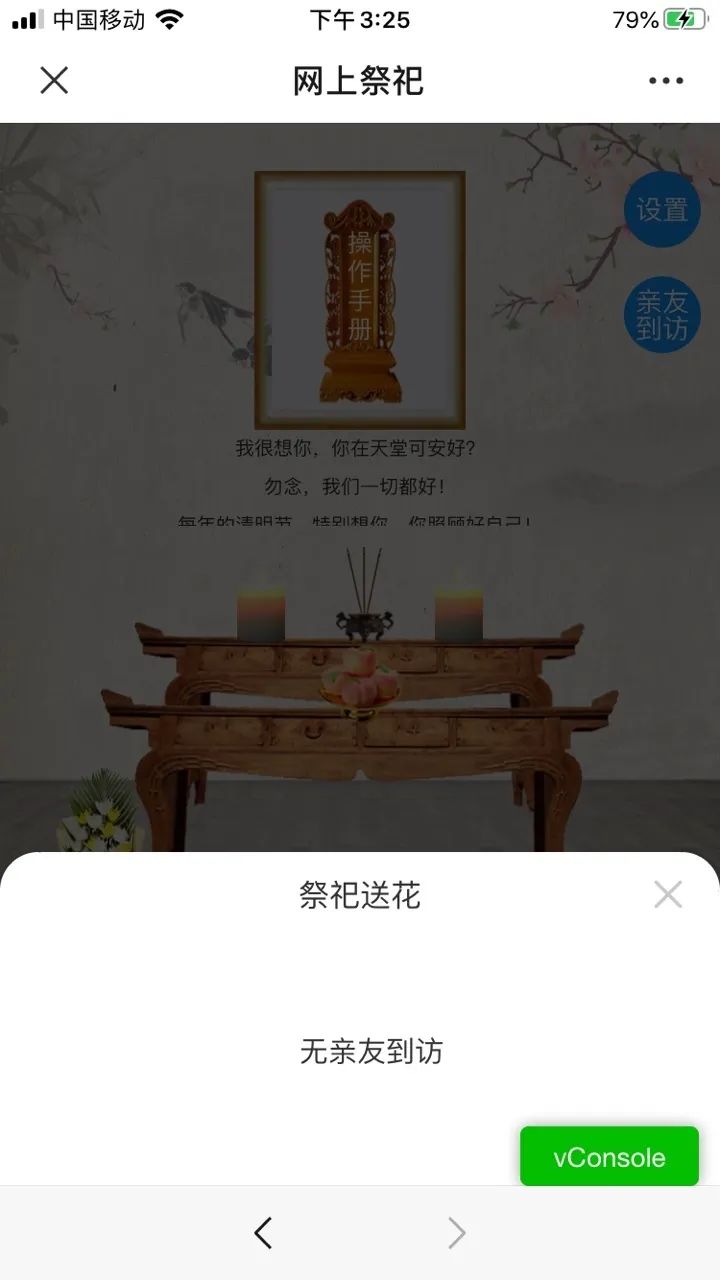This screenshot has height=1280, width=720.
Task: Dismiss the 祭祀送花 panel via its X
Action: [x=667, y=894]
